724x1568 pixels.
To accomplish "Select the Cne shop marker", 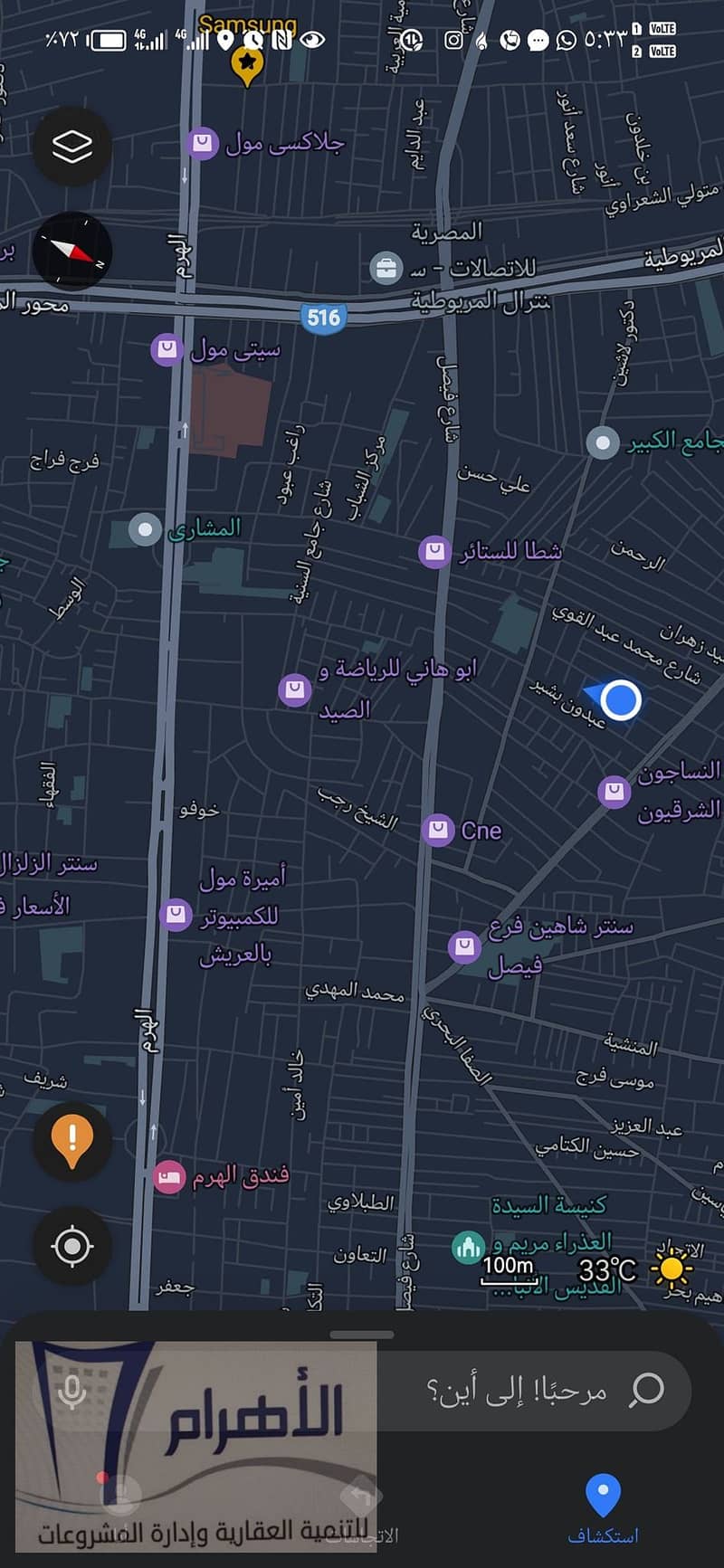I will click(x=439, y=829).
